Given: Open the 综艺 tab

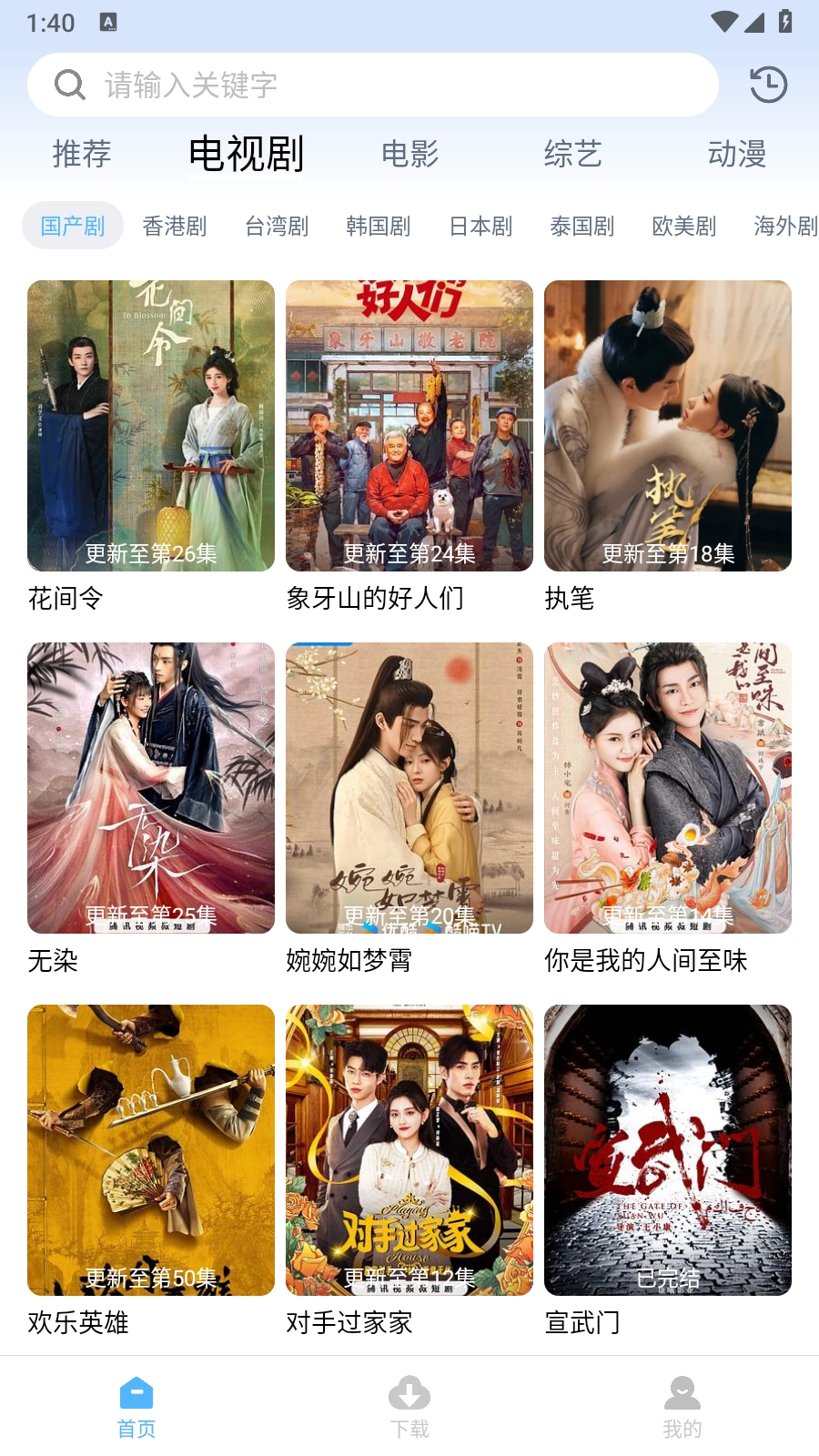Looking at the screenshot, I should [573, 155].
